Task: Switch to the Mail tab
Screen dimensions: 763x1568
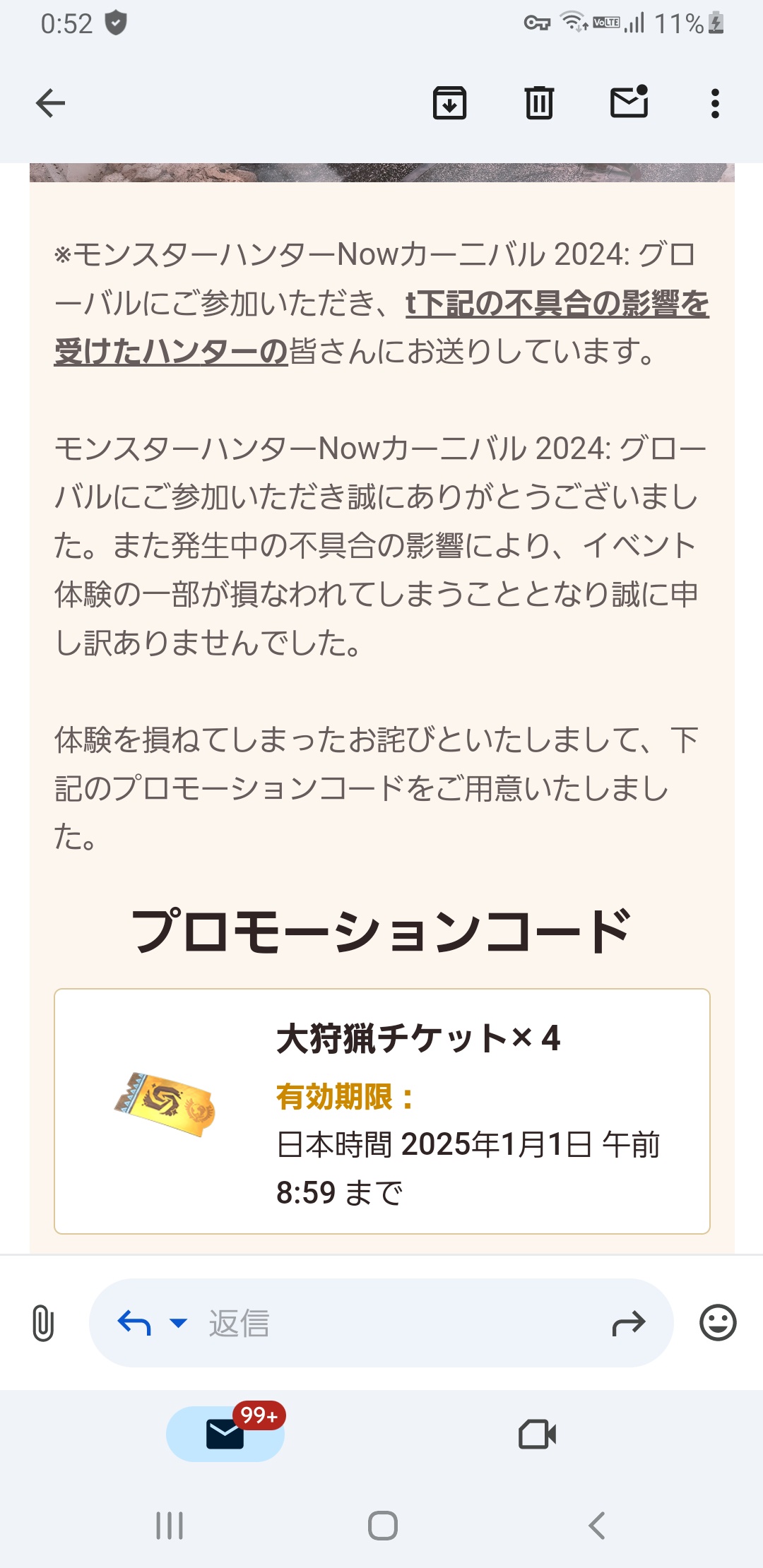Action: tap(225, 1434)
